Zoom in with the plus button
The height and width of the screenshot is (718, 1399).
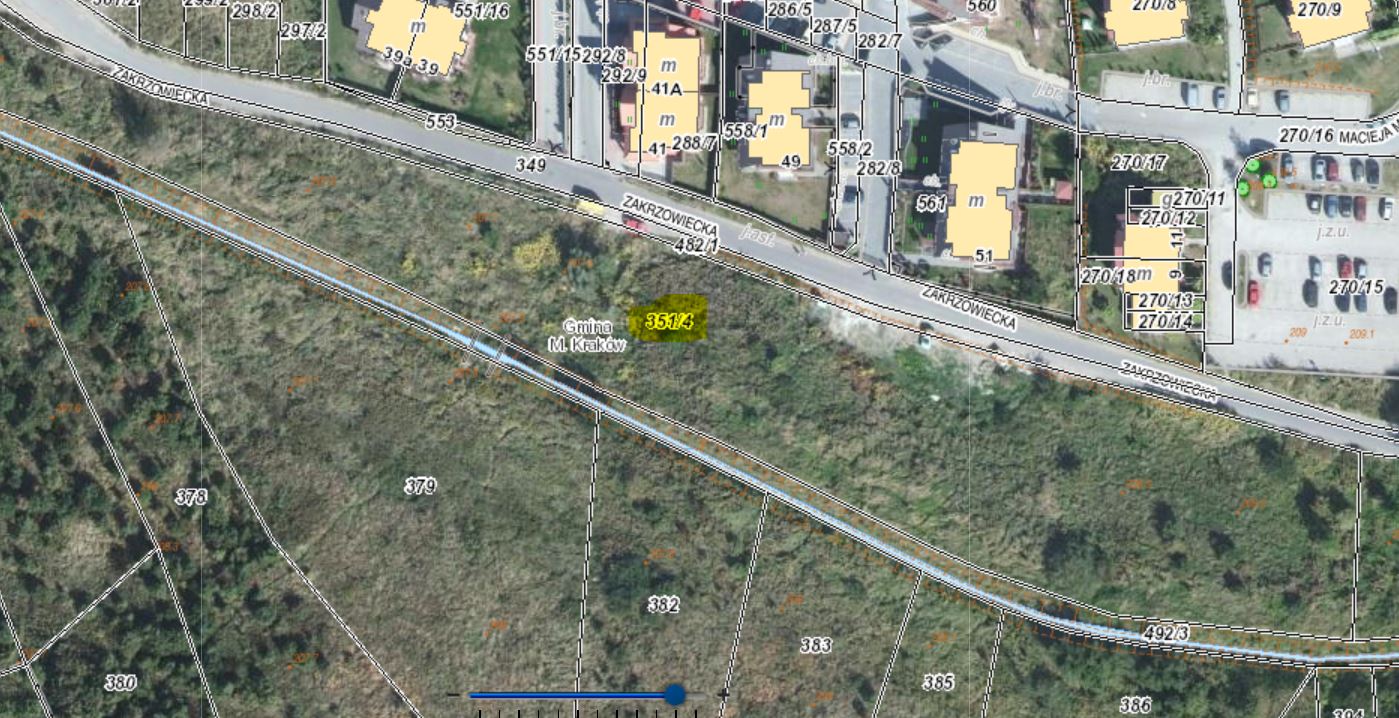click(x=722, y=694)
